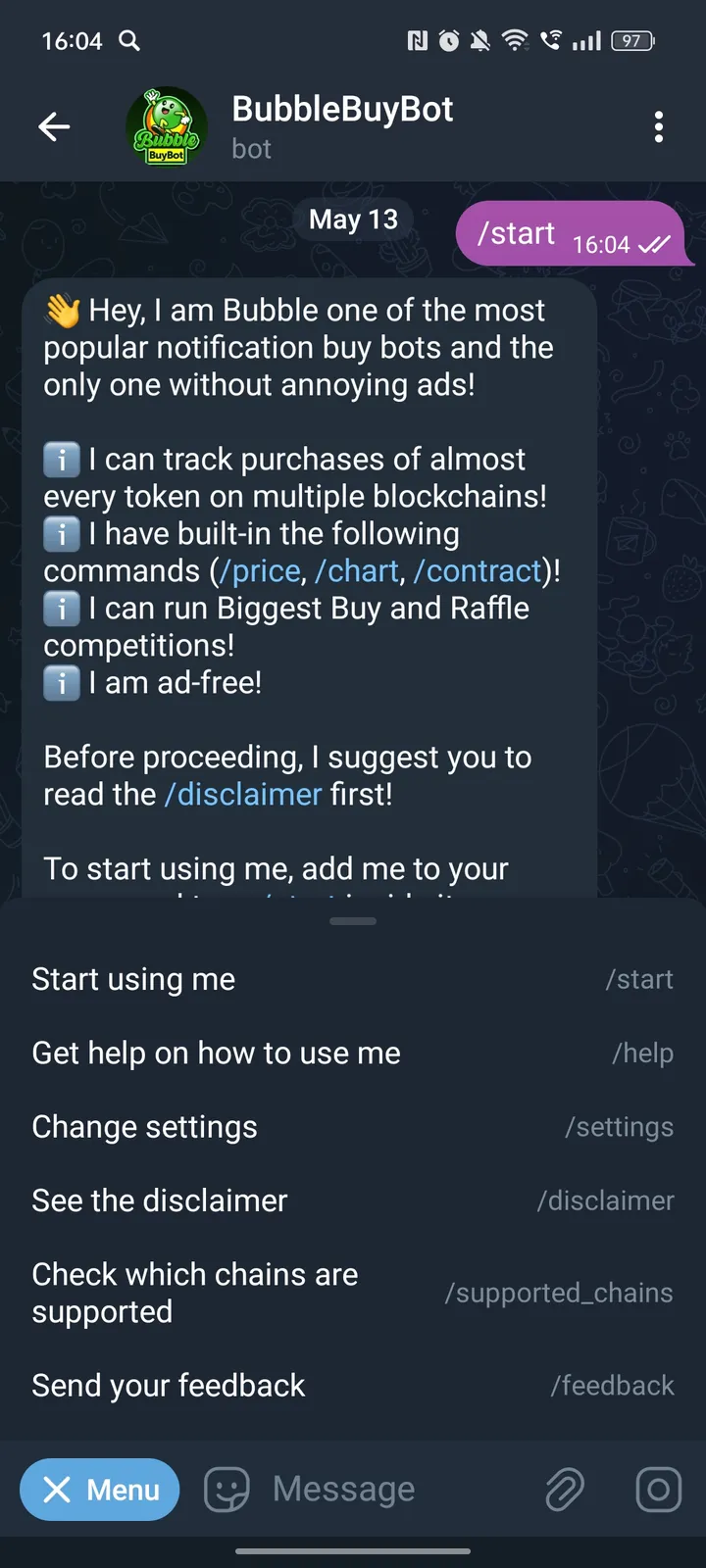Image resolution: width=706 pixels, height=1568 pixels.
Task: Tap the BubbleBuyBot profile picture
Action: 167,125
